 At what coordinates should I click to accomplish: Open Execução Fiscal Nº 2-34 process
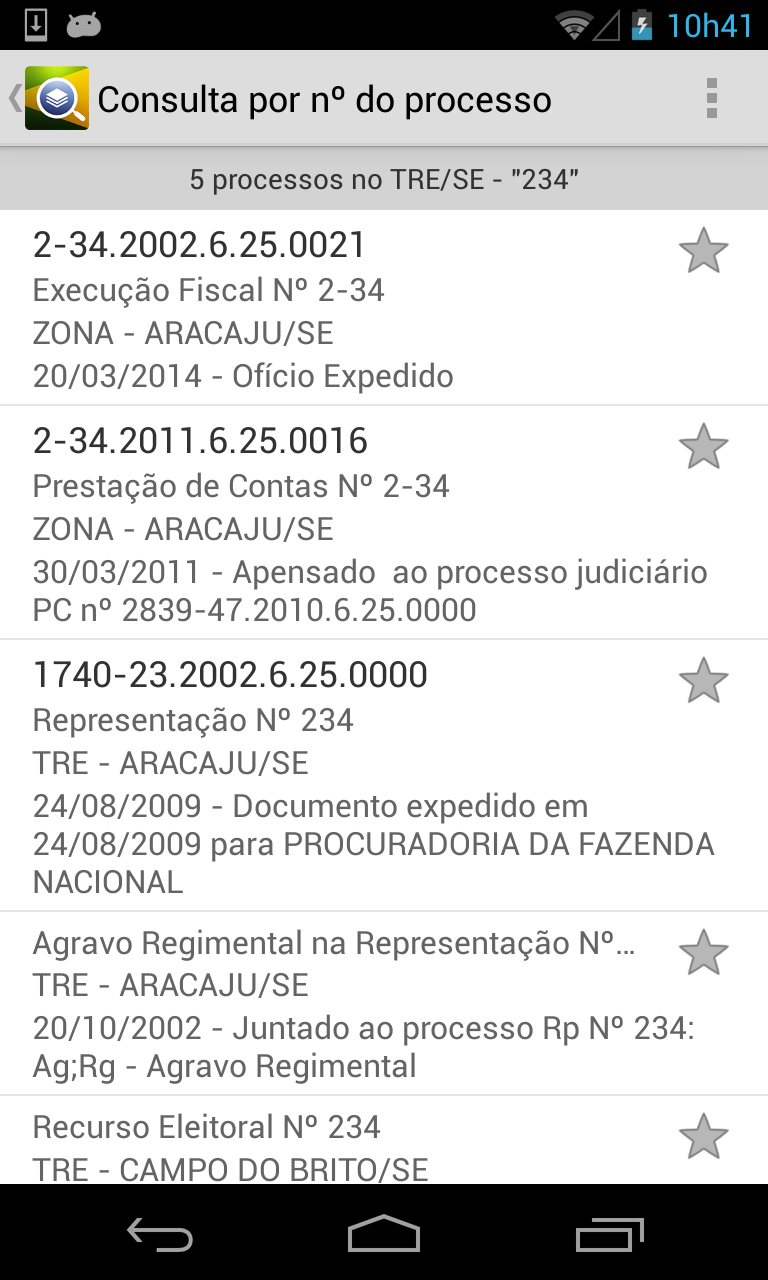coord(384,308)
